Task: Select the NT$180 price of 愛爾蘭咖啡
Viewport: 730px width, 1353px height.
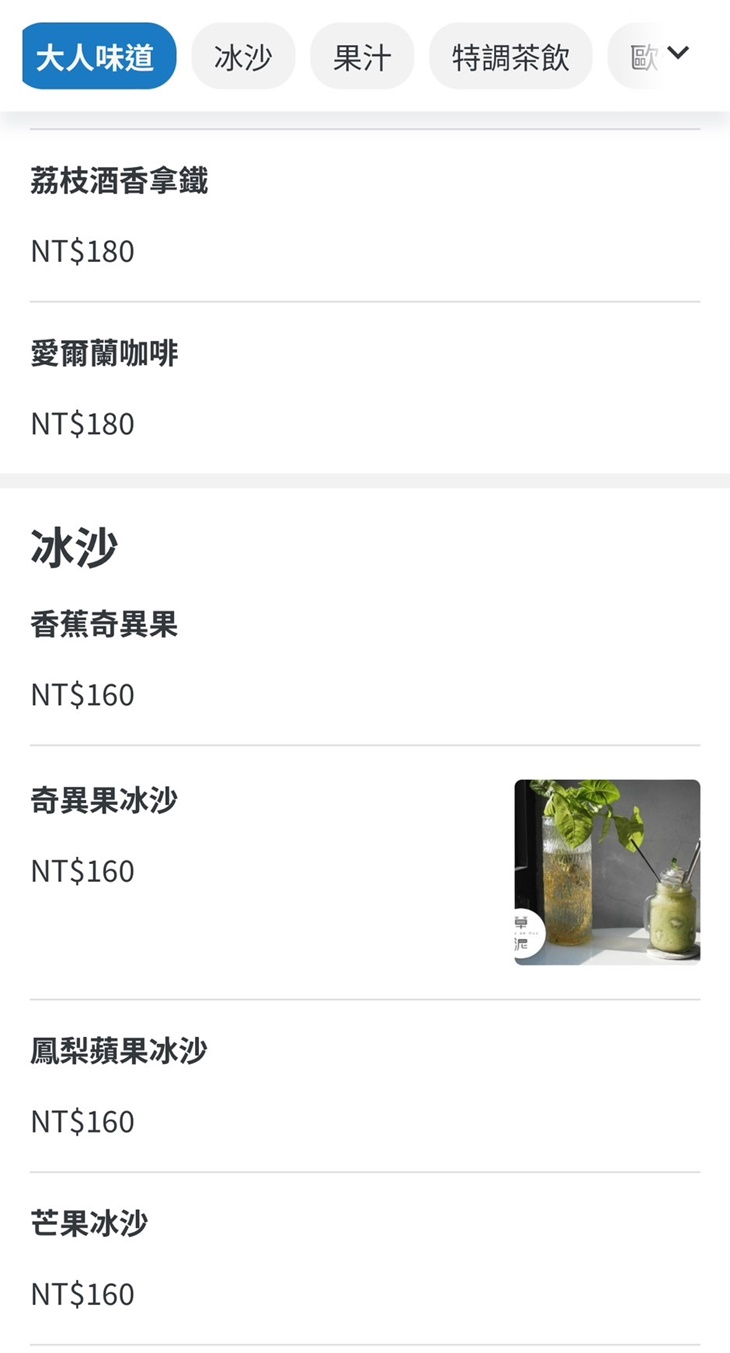Action: pos(82,423)
